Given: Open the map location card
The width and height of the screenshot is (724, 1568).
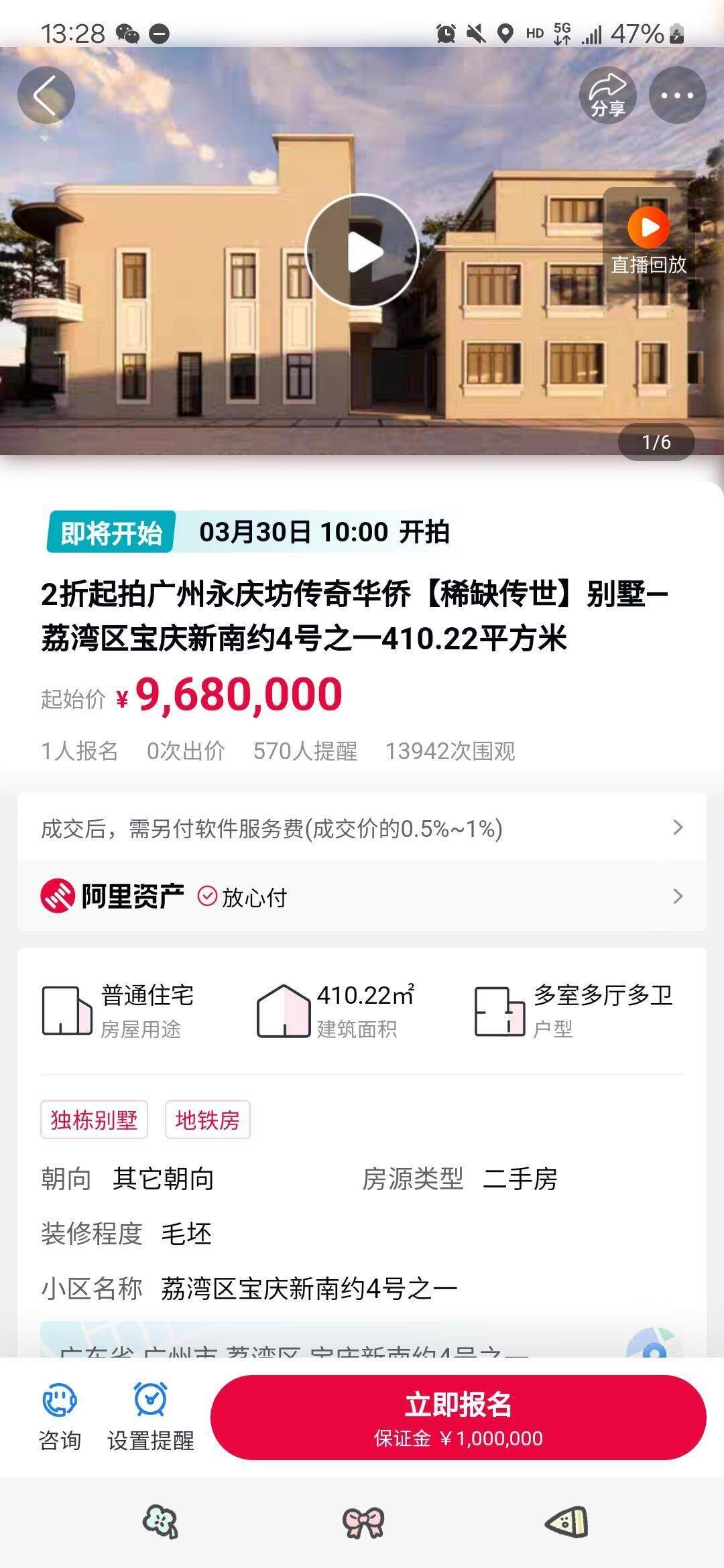Looking at the screenshot, I should tap(362, 1340).
